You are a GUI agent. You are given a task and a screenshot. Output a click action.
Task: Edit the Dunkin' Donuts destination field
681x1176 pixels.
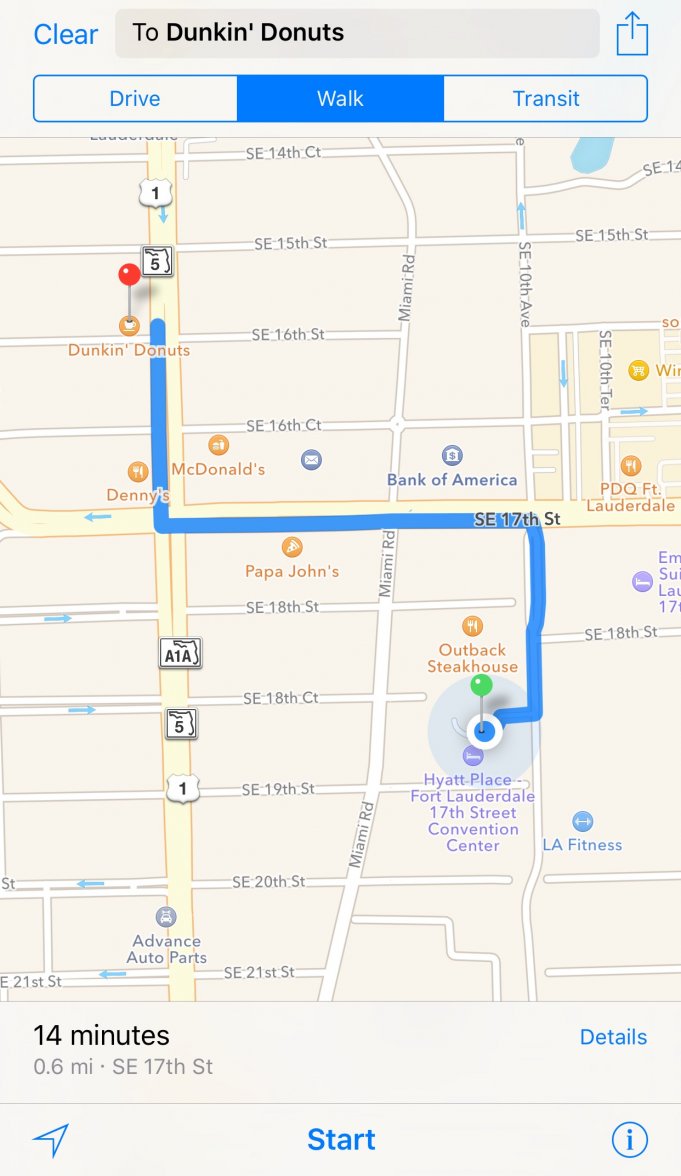point(357,33)
